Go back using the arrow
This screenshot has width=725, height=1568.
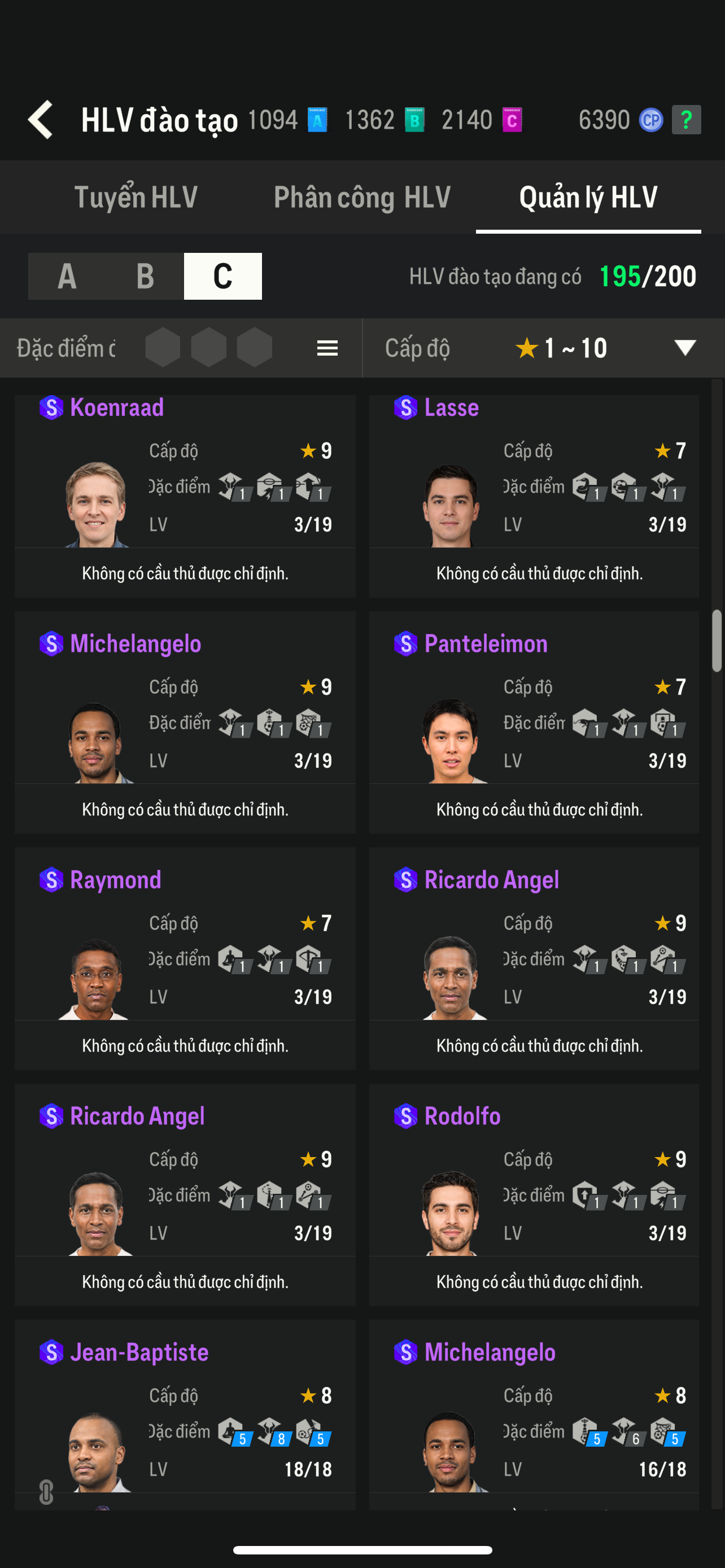40,119
